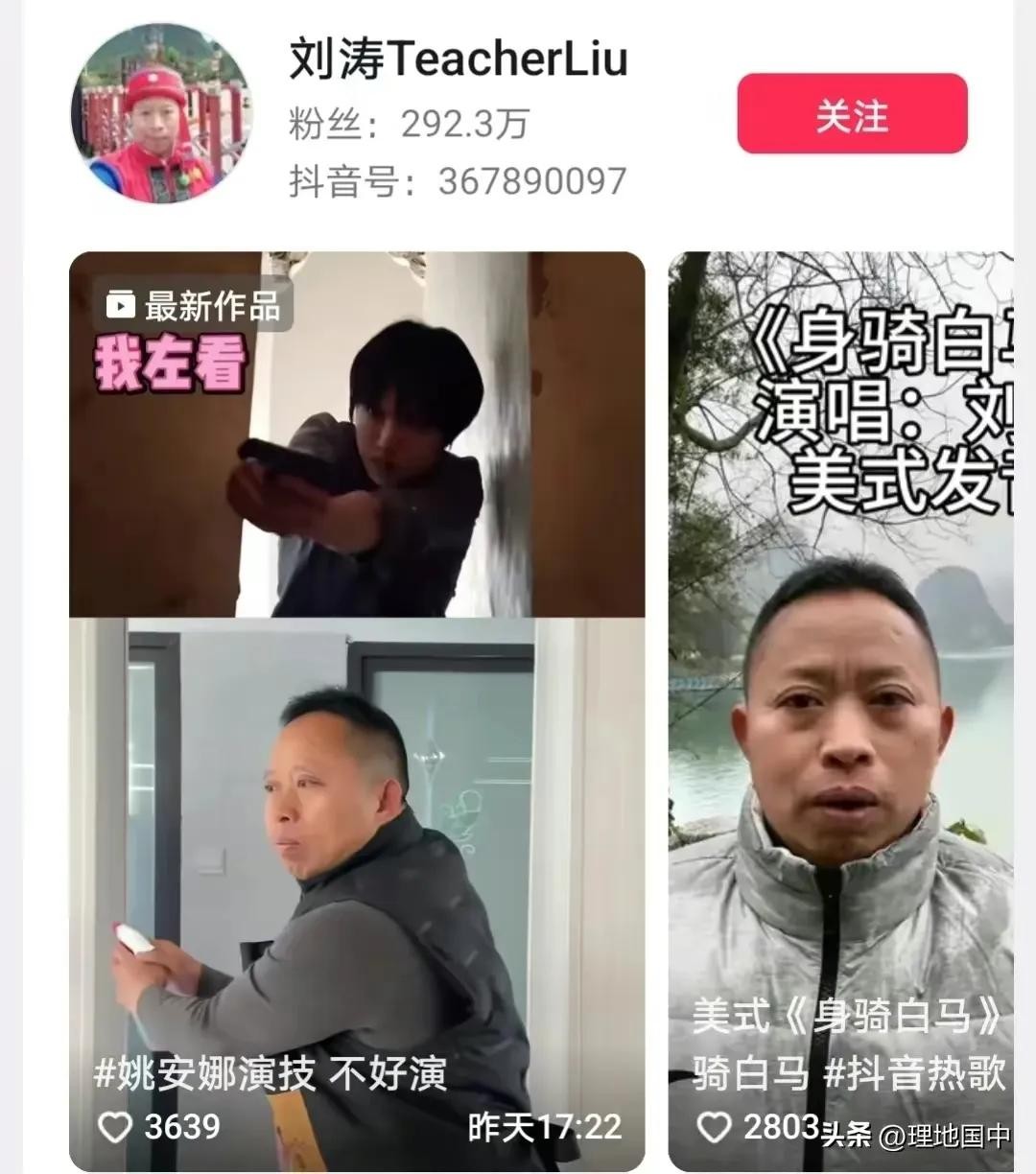Open the #姚安娜演技 latest video
Viewport: 1036px width, 1174px height.
tap(357, 710)
